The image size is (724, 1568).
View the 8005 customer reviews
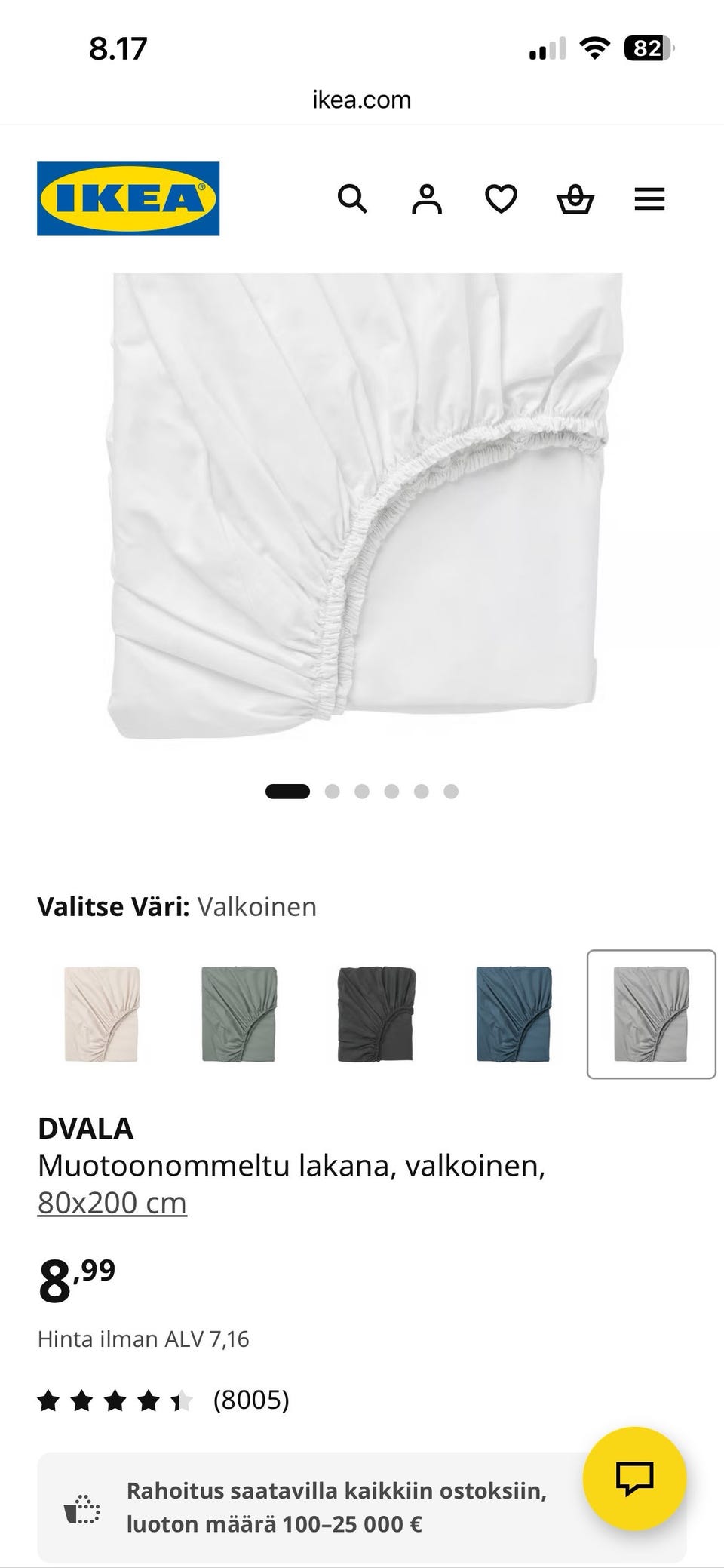click(250, 1397)
